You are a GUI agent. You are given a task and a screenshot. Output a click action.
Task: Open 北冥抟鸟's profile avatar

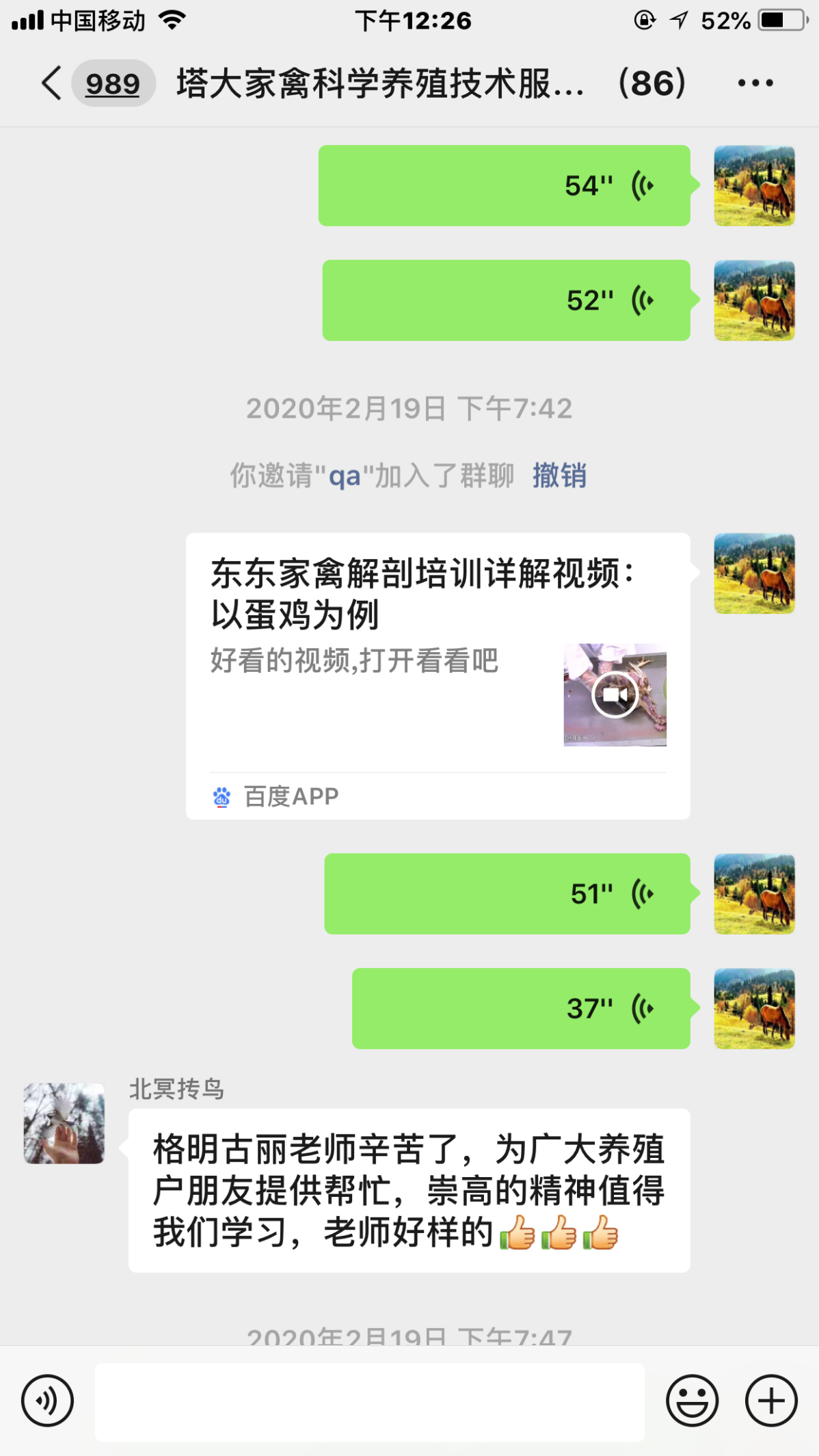[x=64, y=1123]
